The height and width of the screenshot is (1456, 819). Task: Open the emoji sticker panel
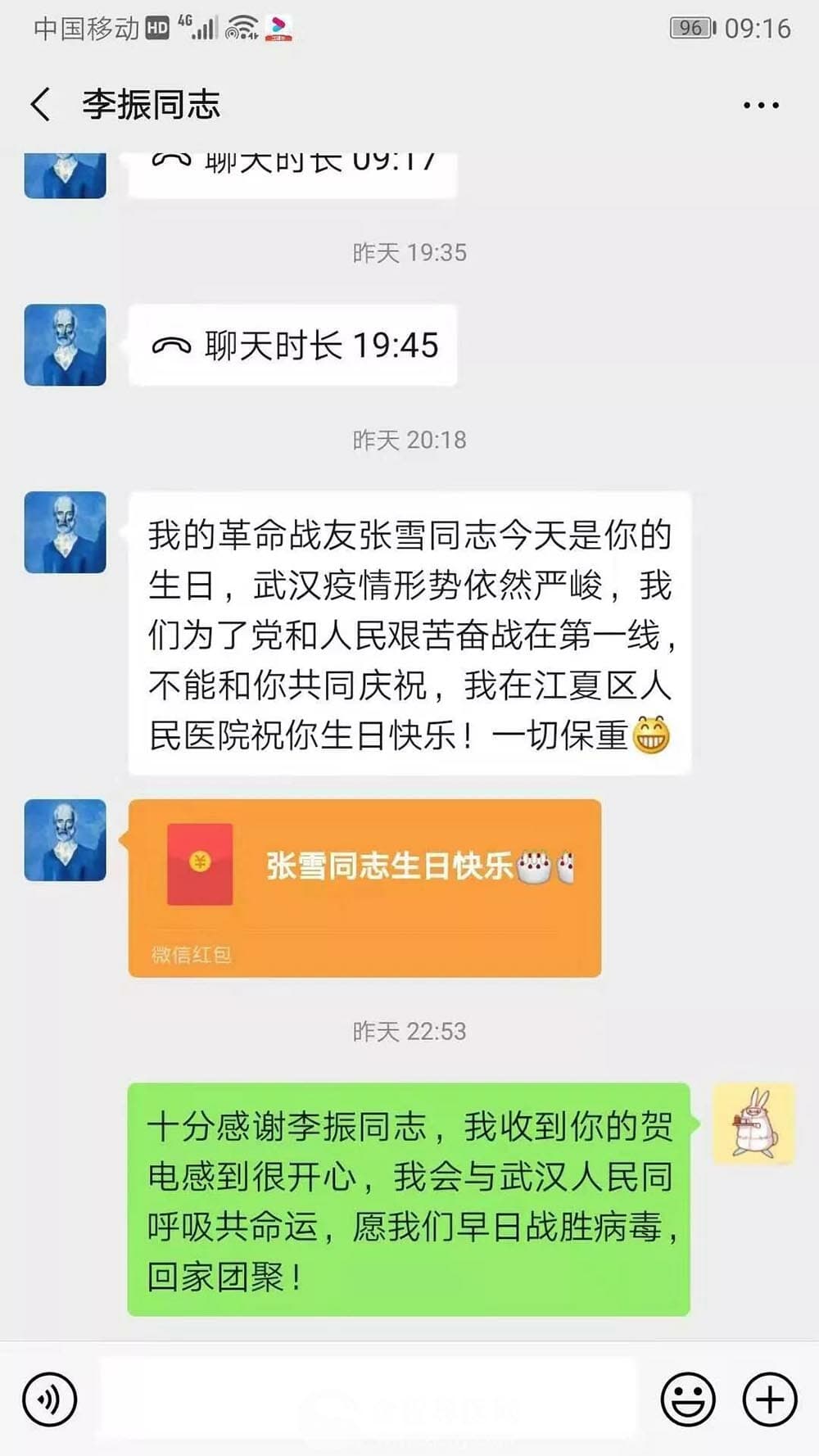point(687,1399)
